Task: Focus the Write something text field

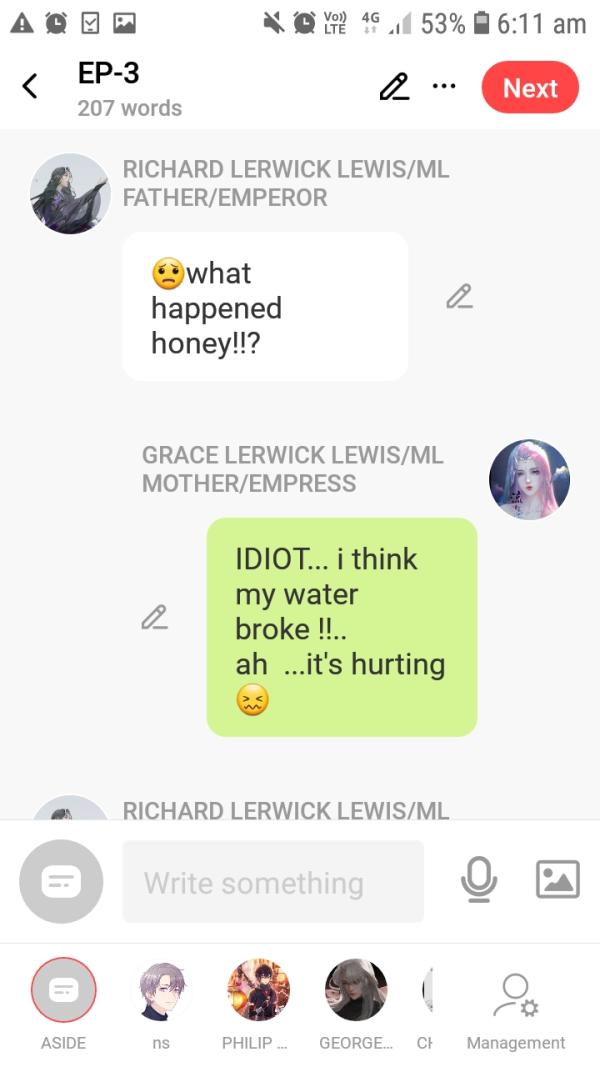Action: coord(272,882)
